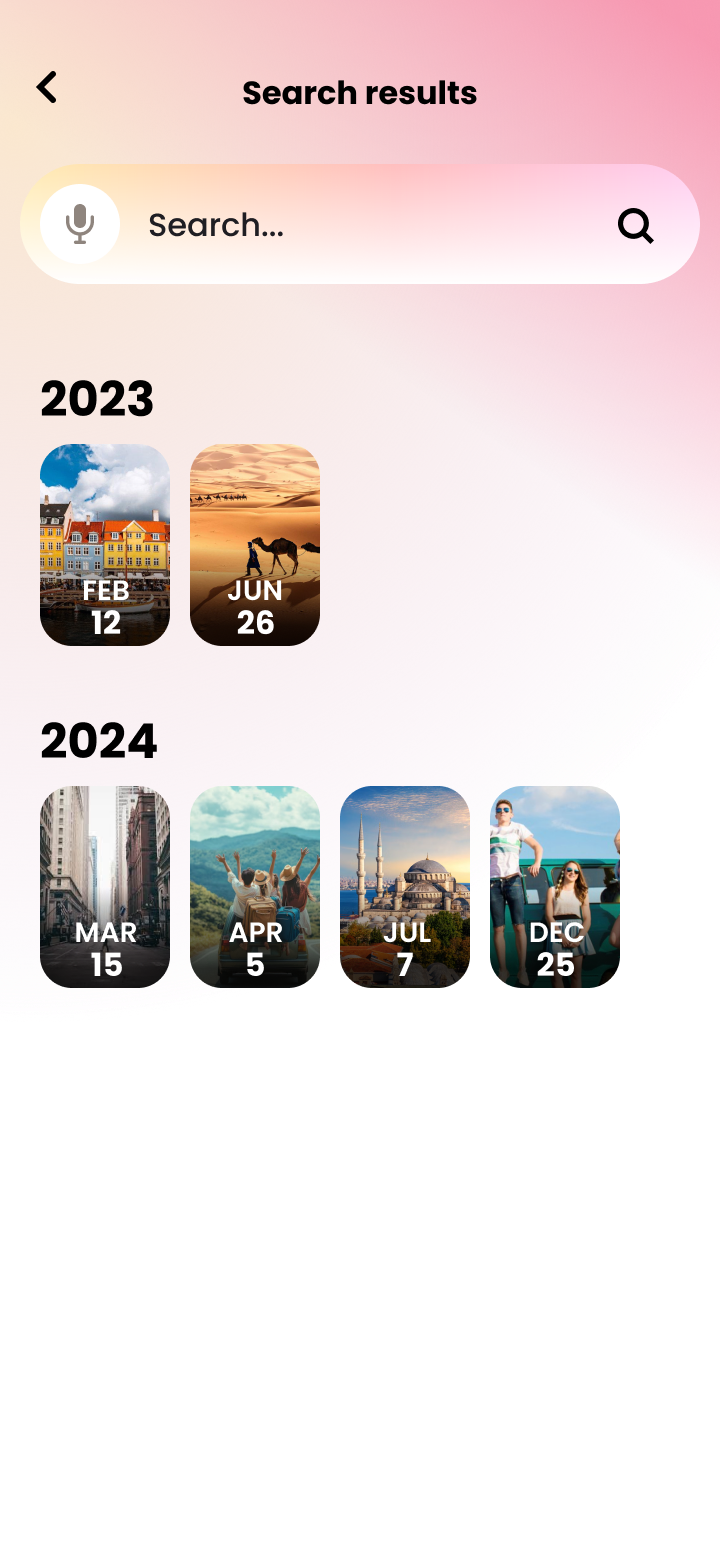Tap the Search results page title

[x=359, y=92]
